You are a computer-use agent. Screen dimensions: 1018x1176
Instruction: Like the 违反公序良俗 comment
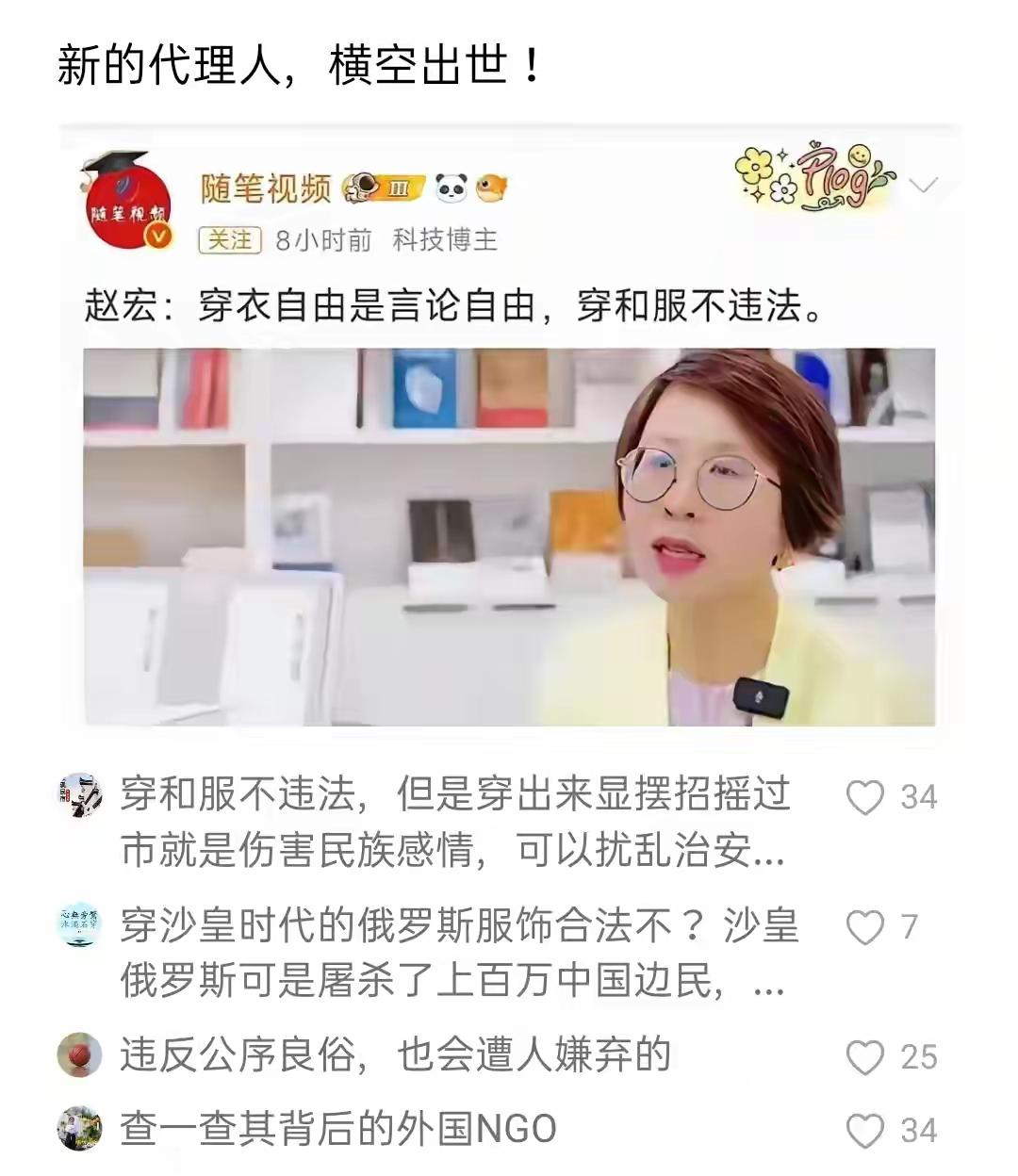click(x=863, y=1058)
